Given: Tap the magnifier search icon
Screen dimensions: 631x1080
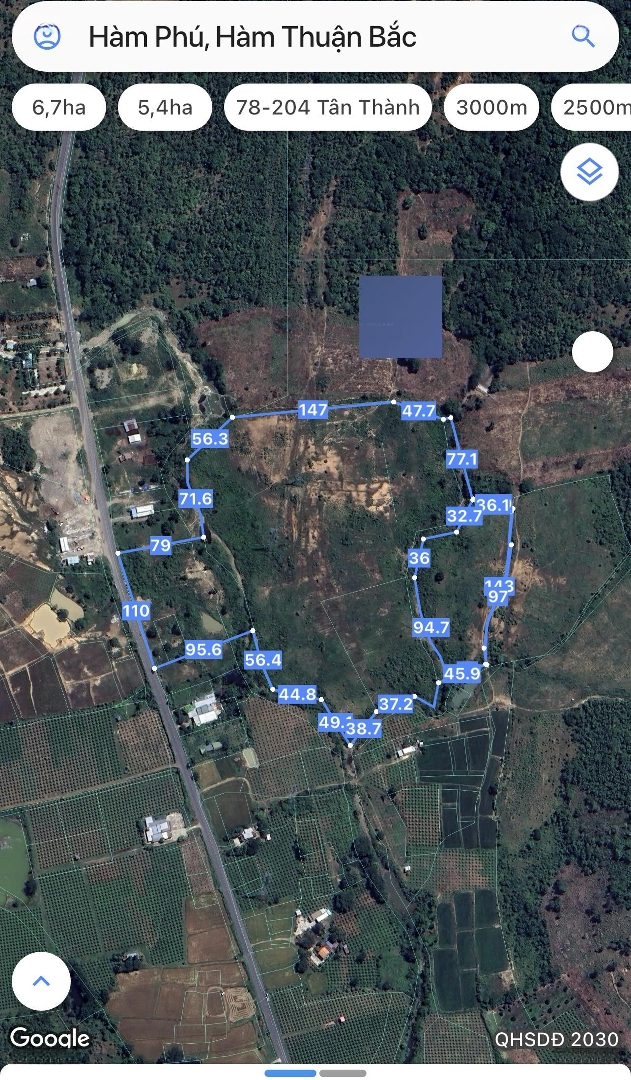Looking at the screenshot, I should [583, 37].
